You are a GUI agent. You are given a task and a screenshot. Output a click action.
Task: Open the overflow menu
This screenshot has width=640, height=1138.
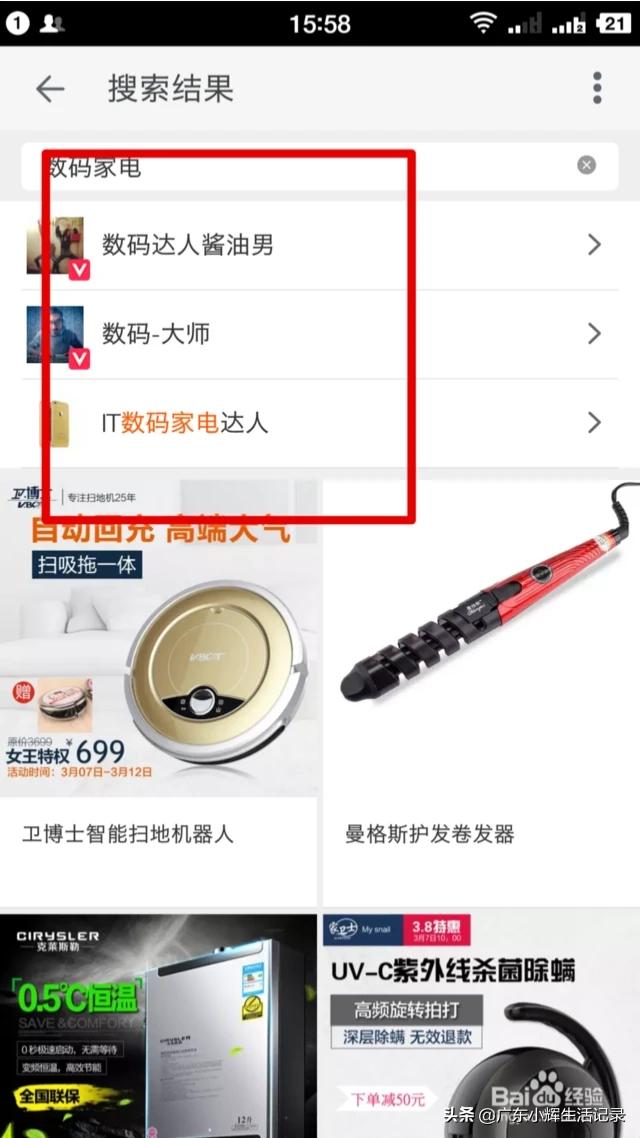pos(597,88)
